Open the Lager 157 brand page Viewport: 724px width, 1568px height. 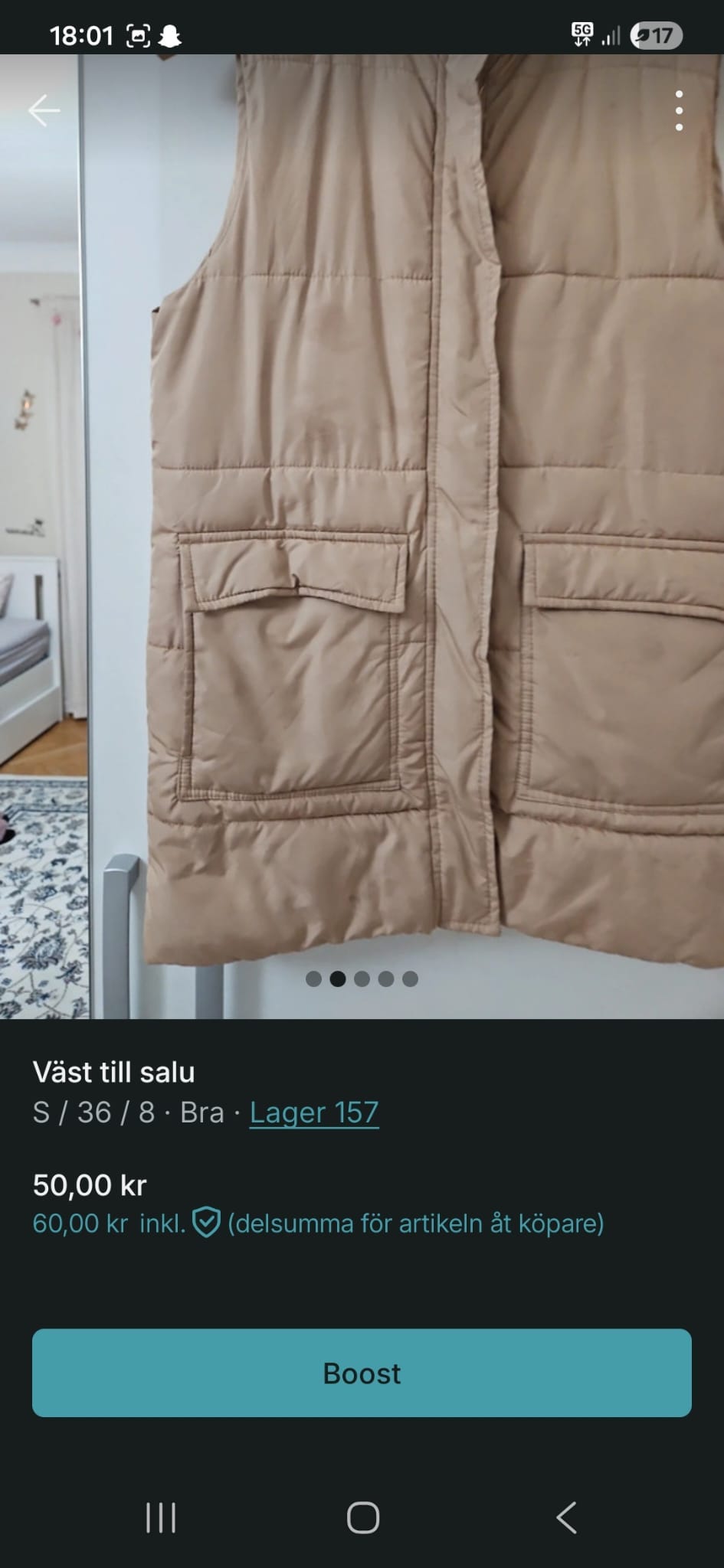point(313,1112)
